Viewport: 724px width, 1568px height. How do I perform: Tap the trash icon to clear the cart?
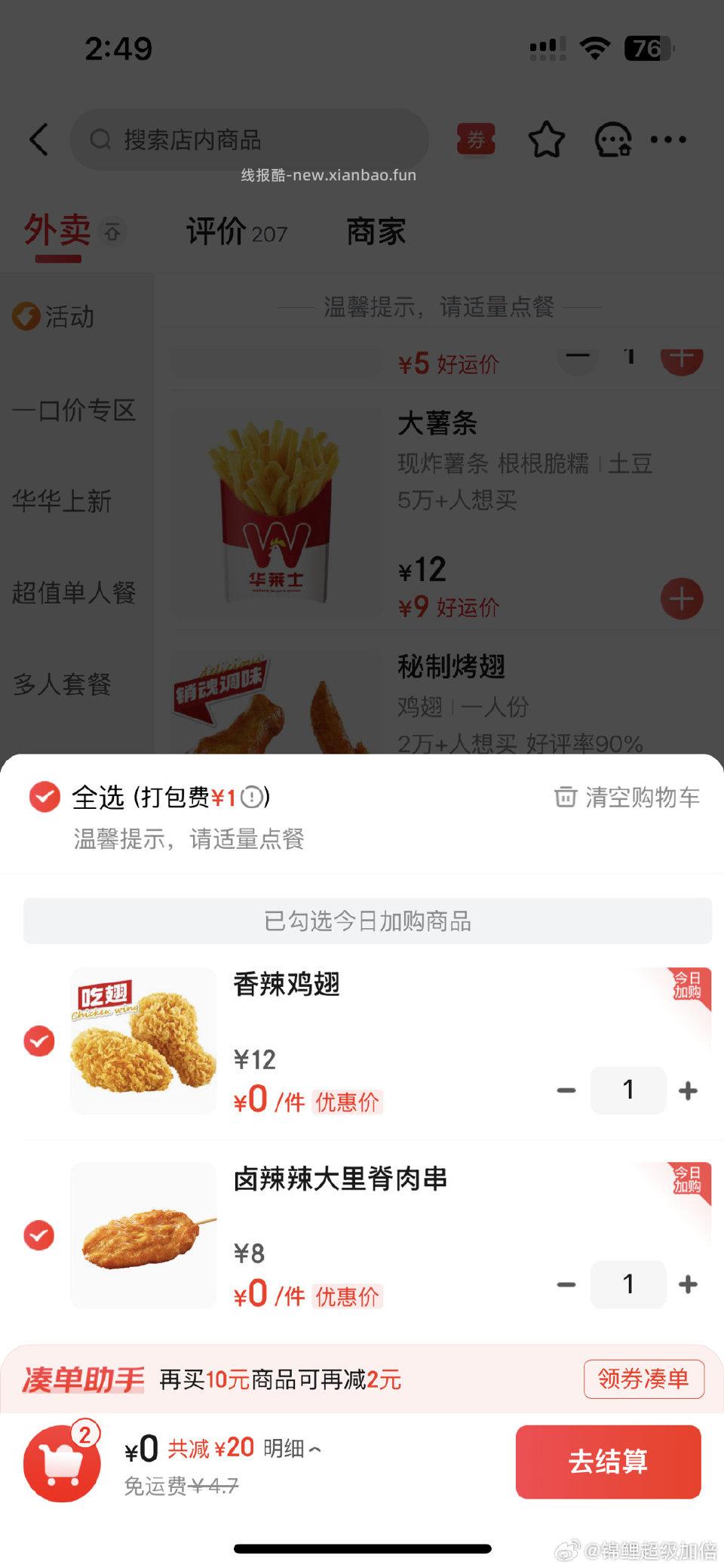coord(564,798)
